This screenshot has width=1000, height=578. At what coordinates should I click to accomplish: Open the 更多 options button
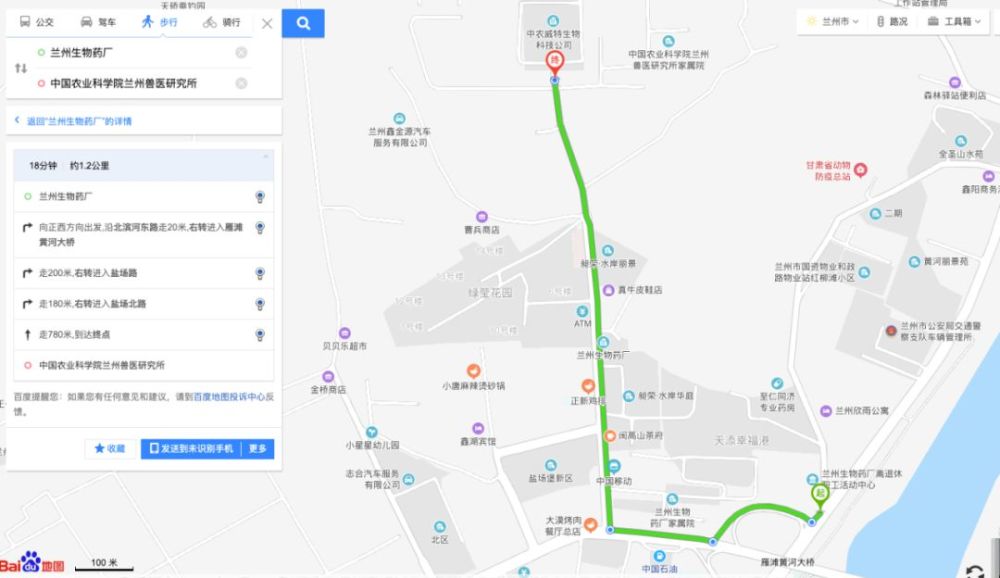[258, 448]
